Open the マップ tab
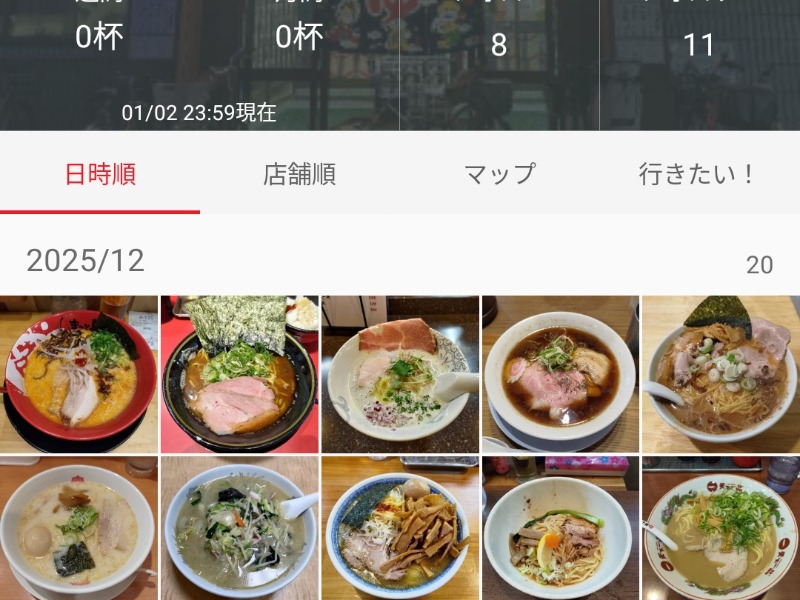800x600 pixels. [x=499, y=175]
